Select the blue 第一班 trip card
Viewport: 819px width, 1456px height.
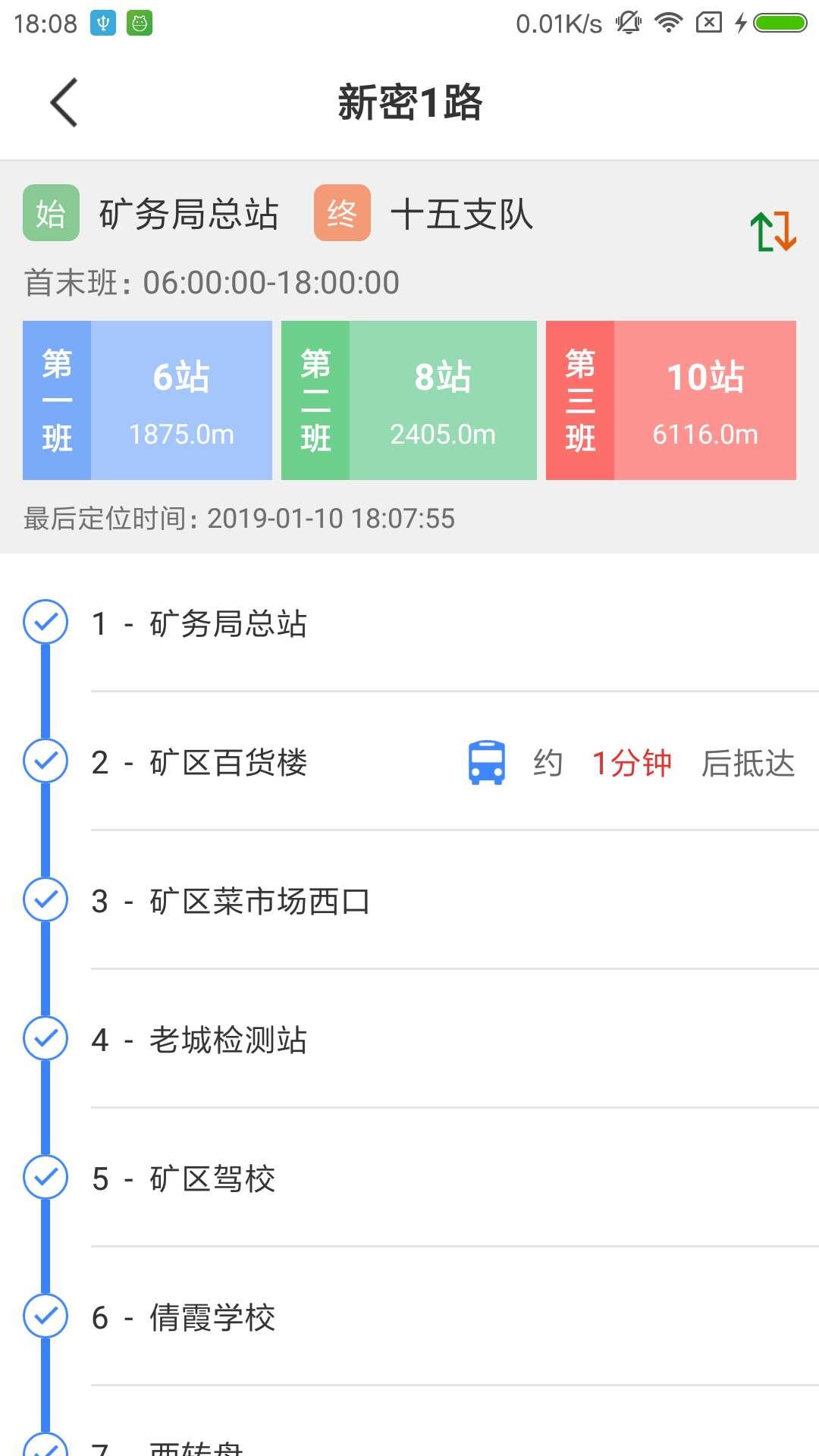146,400
